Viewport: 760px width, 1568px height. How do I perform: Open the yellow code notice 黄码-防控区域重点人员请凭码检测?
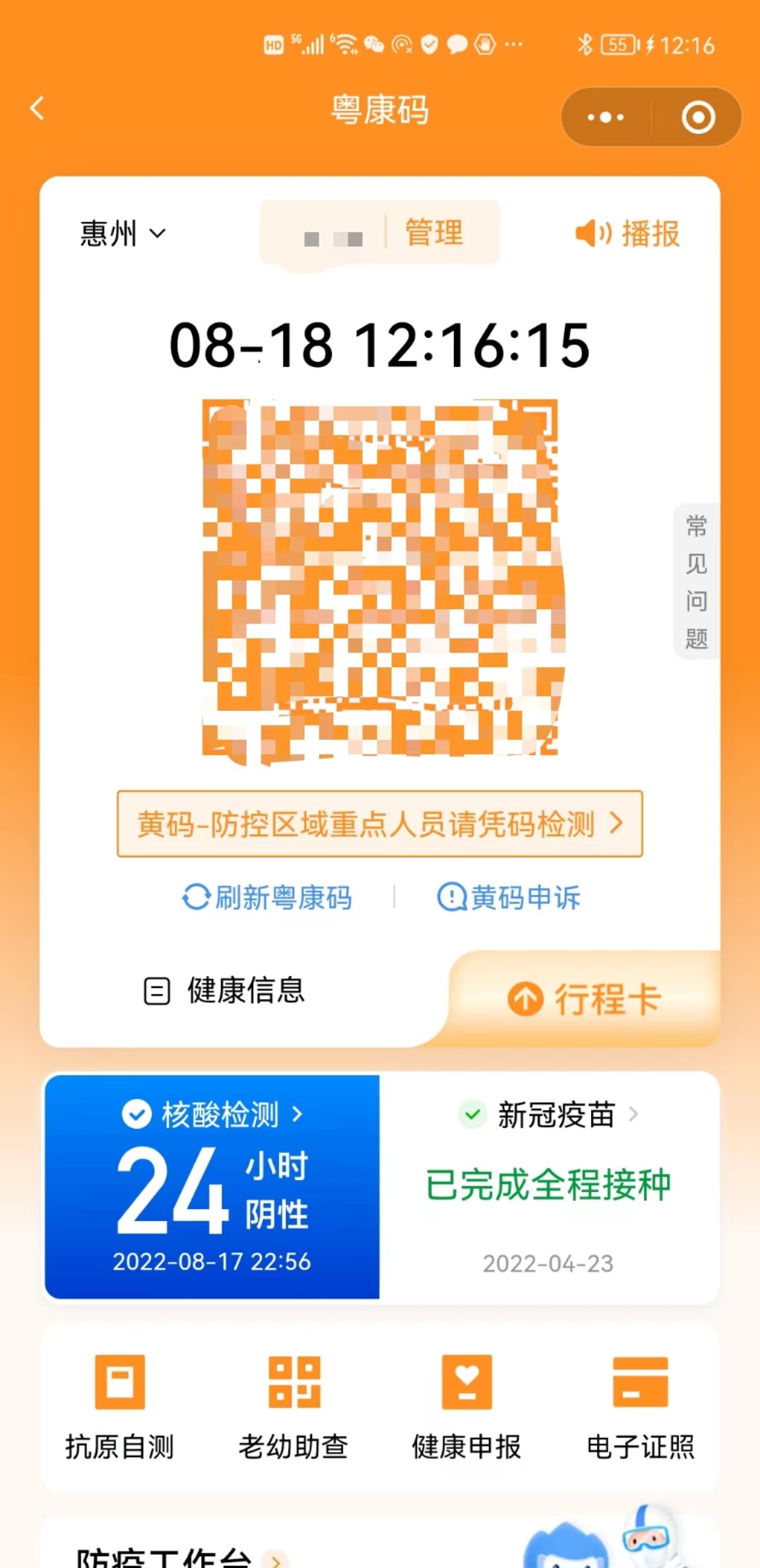379,824
